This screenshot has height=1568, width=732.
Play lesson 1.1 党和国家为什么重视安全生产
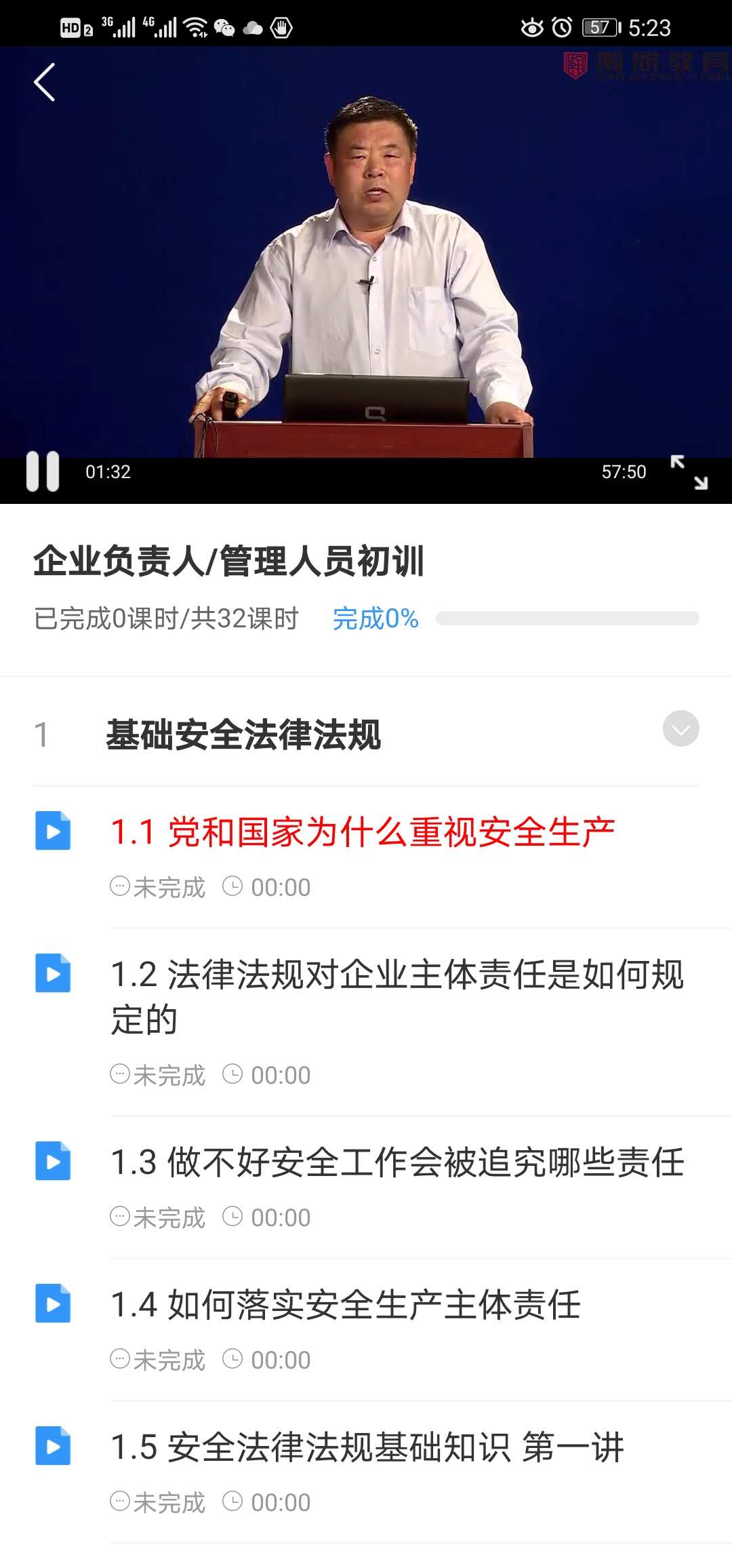(x=362, y=833)
